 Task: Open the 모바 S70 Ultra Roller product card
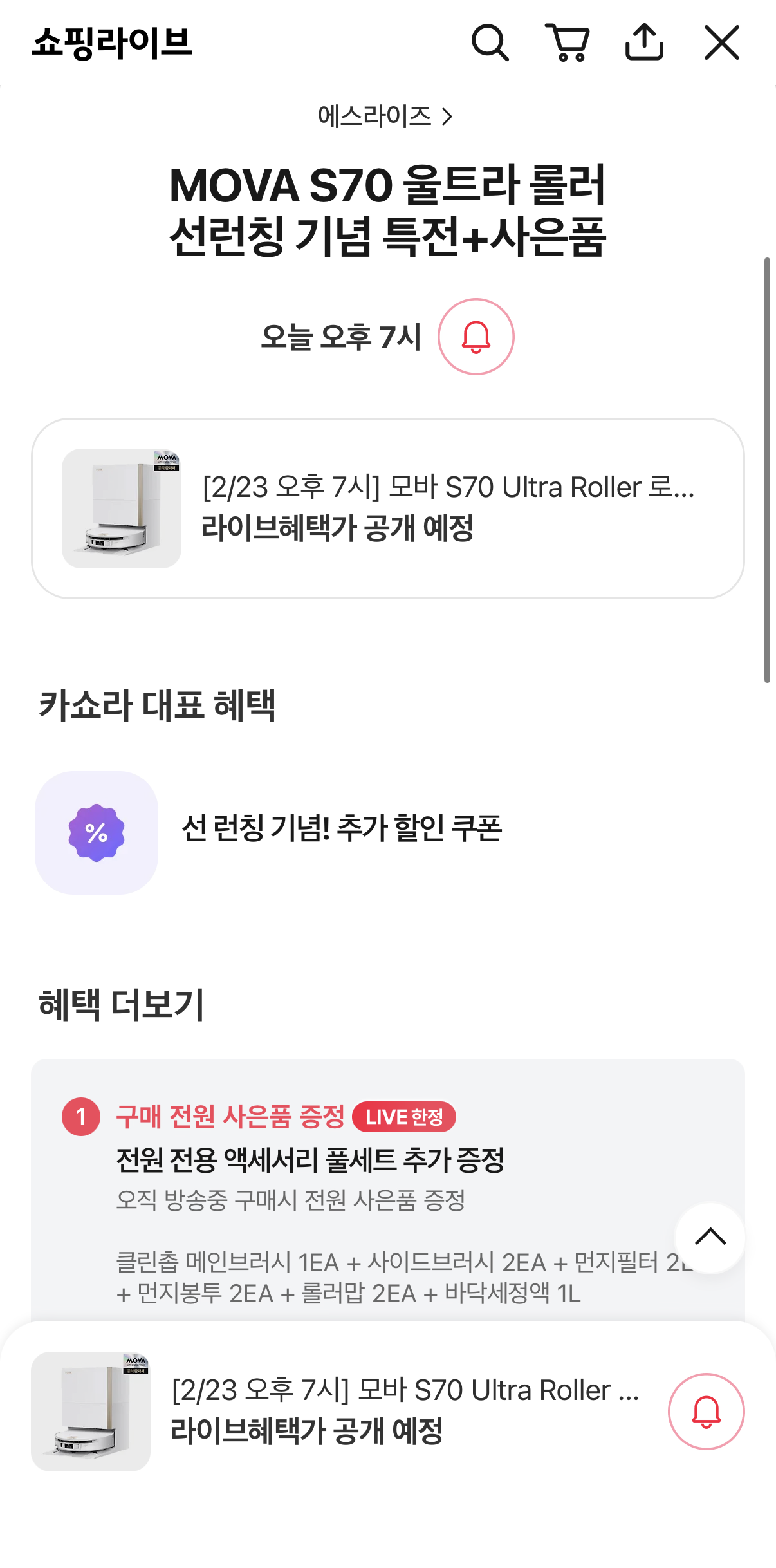[387, 509]
